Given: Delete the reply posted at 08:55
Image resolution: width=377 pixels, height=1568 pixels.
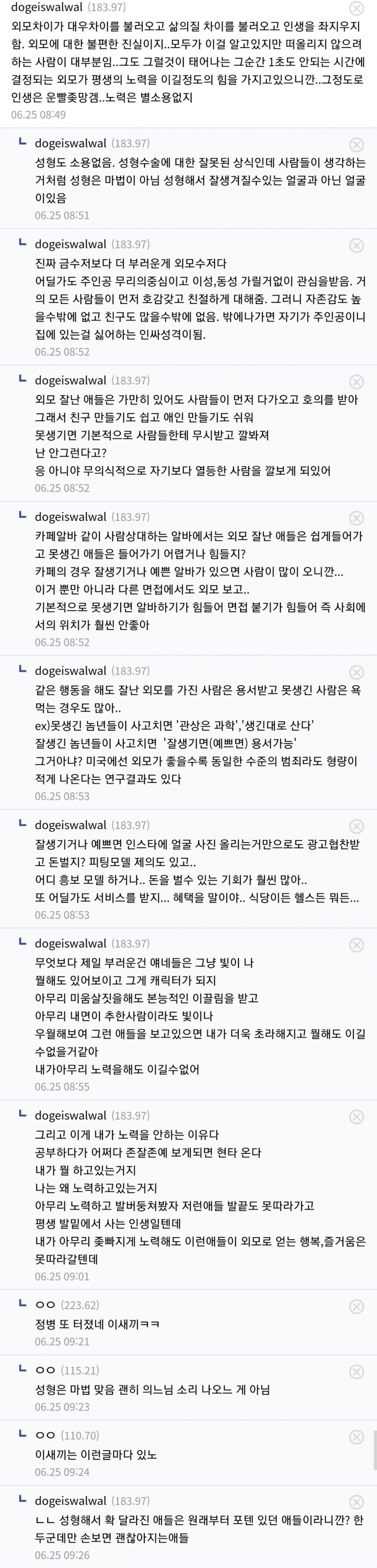Looking at the screenshot, I should (x=357, y=945).
